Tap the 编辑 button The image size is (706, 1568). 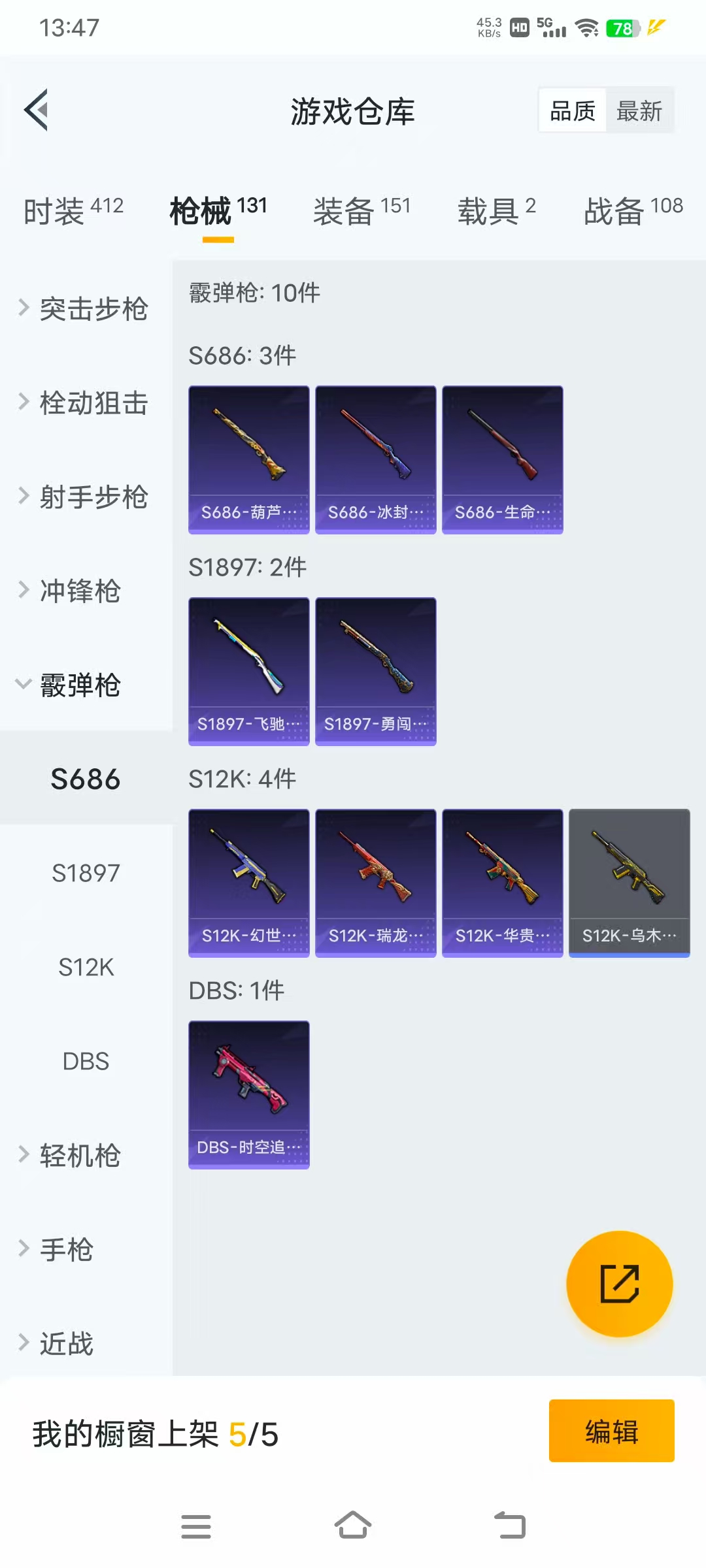(611, 1431)
